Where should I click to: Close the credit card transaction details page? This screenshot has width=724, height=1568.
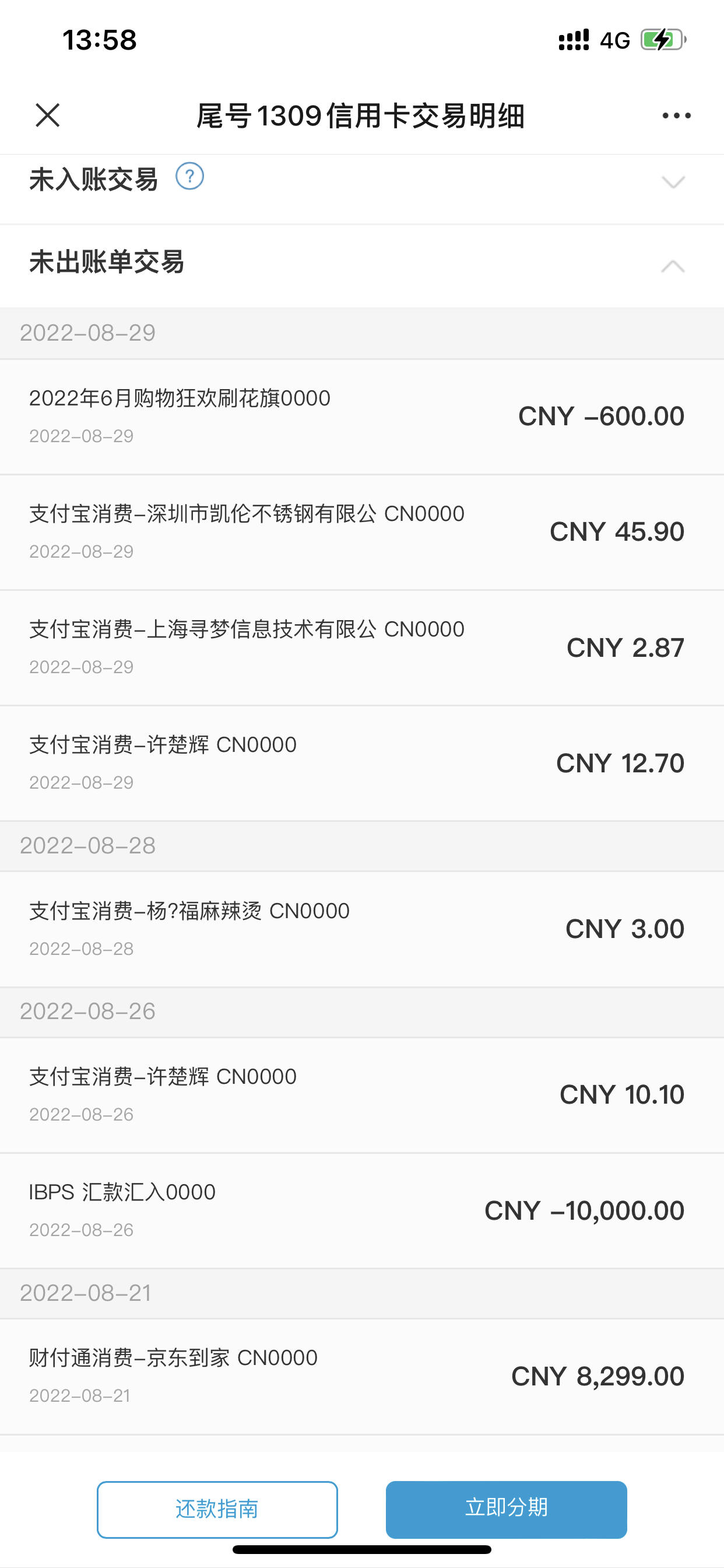click(47, 115)
